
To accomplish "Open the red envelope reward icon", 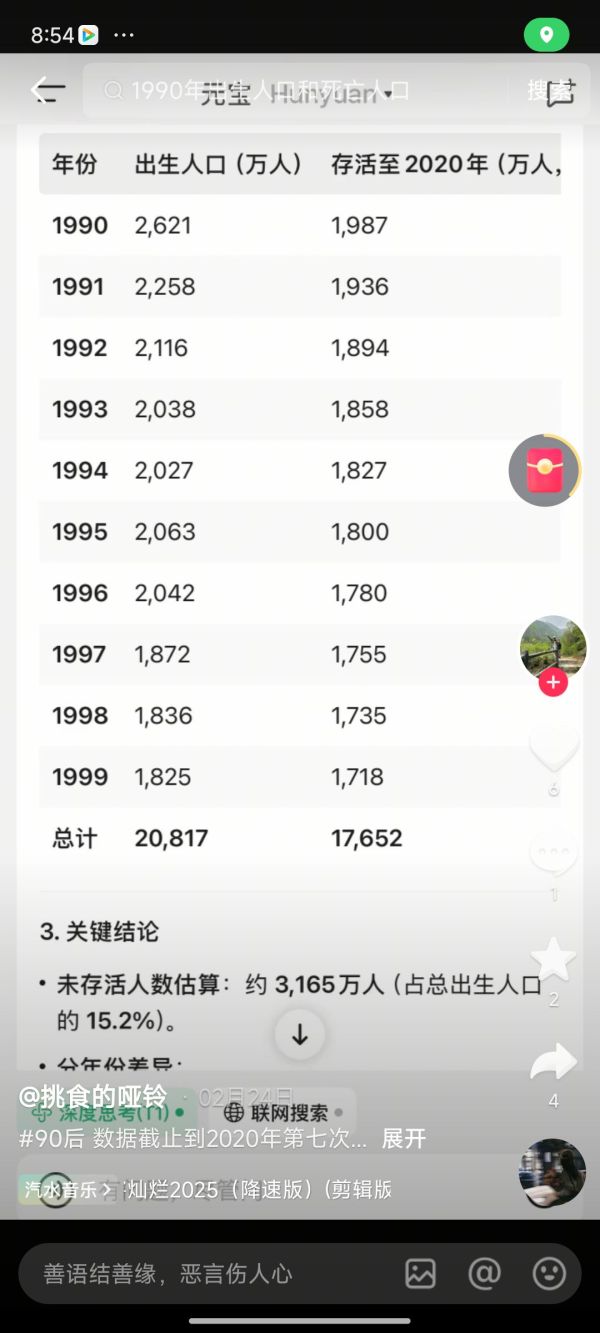I will point(545,470).
